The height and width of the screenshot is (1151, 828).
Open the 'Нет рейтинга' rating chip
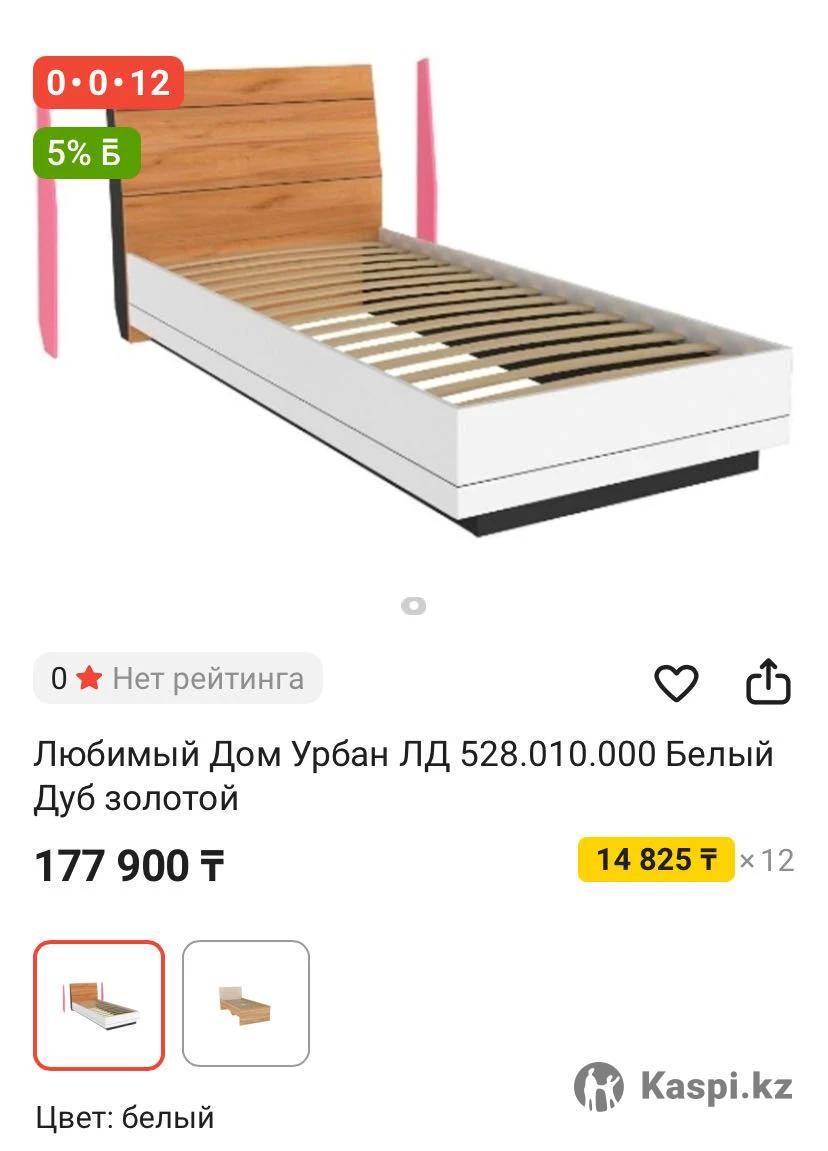click(178, 679)
